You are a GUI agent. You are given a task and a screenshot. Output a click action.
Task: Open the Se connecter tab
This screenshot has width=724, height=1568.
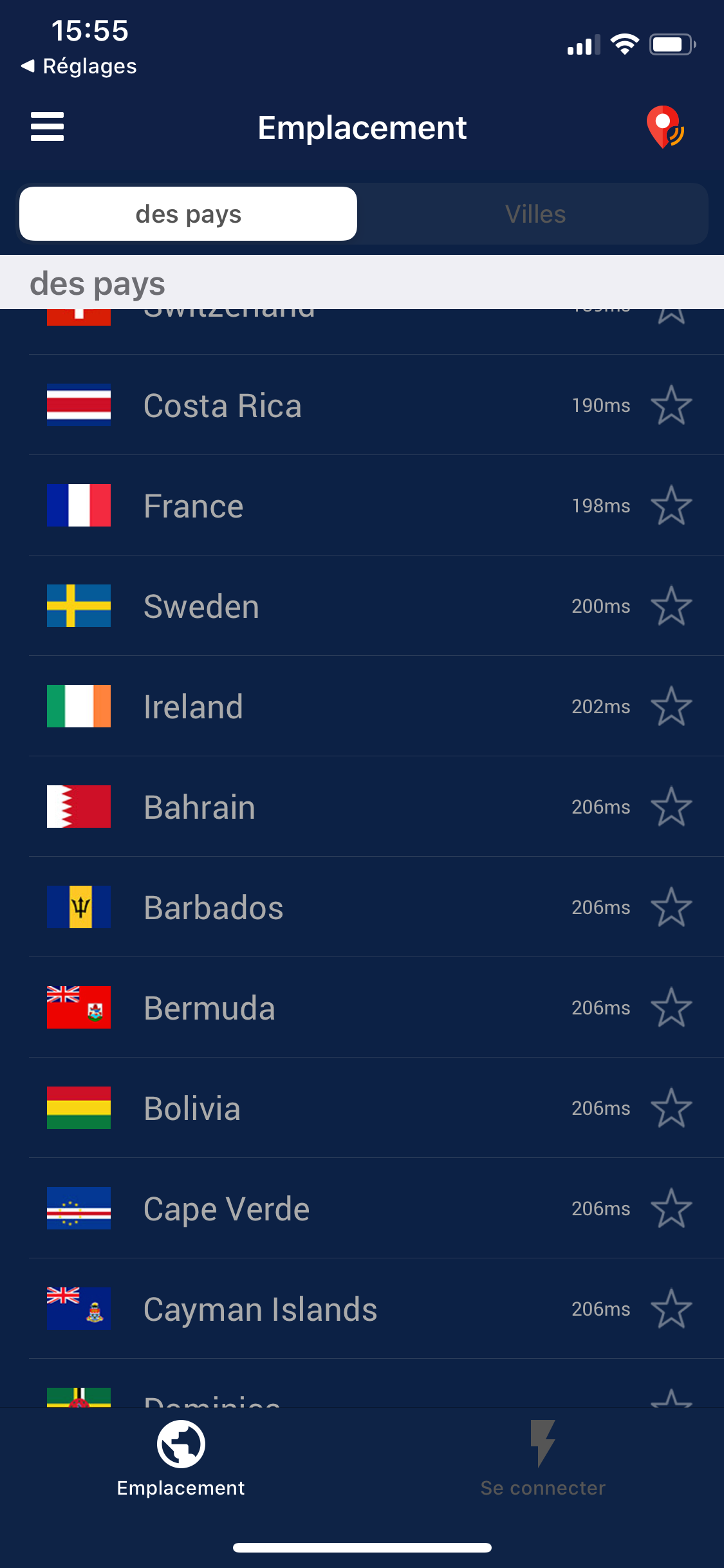point(543,1459)
